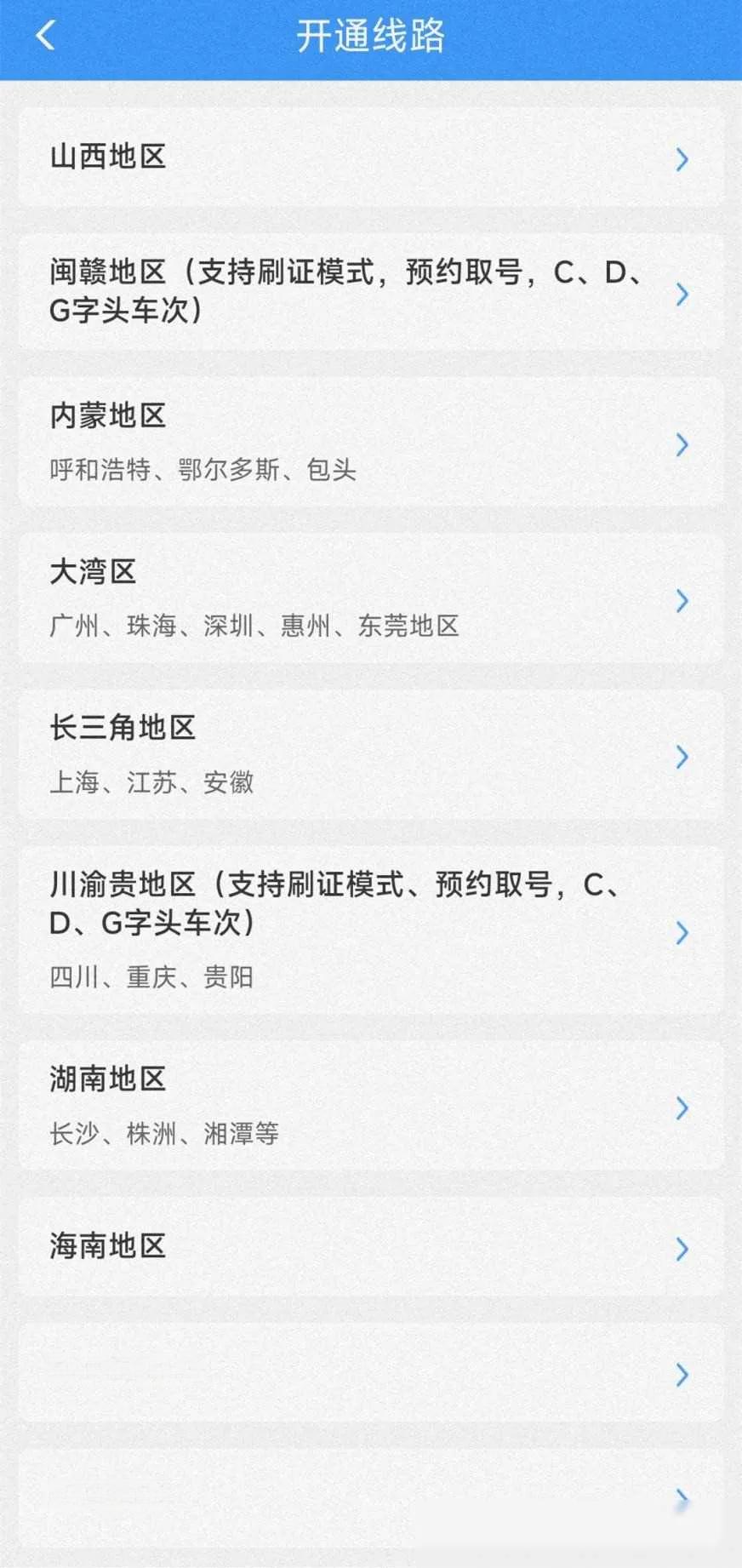Select the 大湾区 region
742x1568 pixels.
[371, 599]
